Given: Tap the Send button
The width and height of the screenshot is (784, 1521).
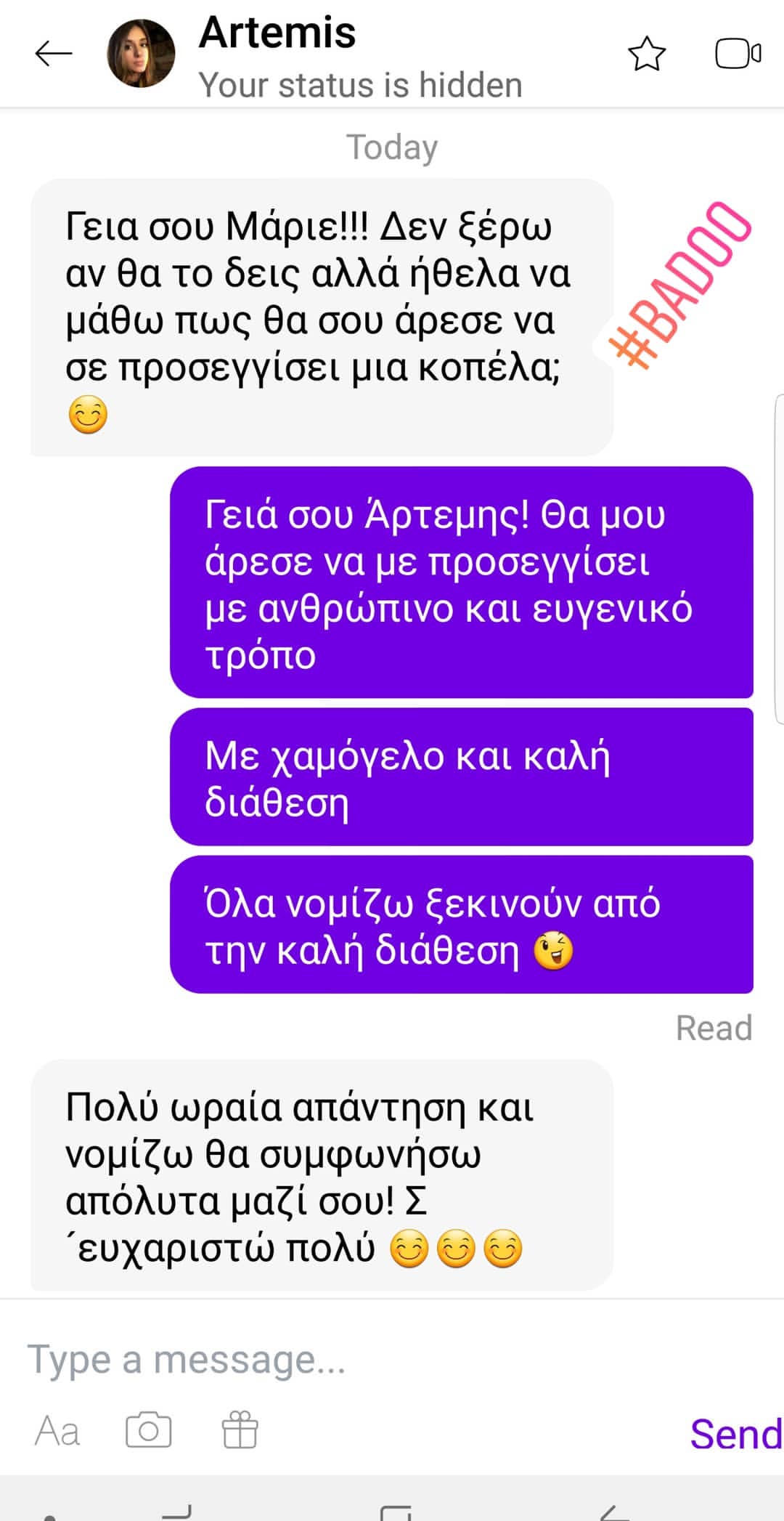Looking at the screenshot, I should point(735,1434).
